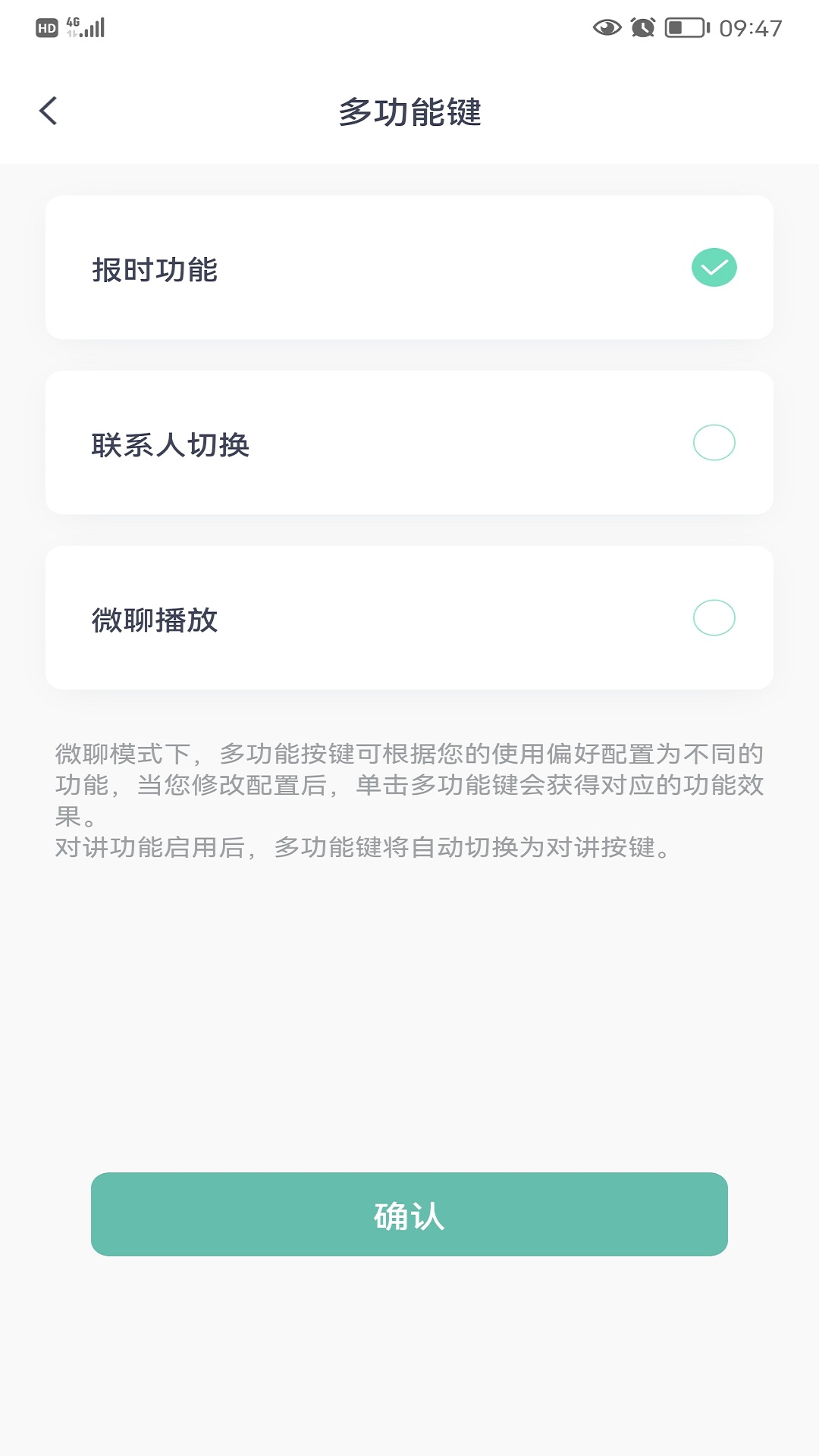The width and height of the screenshot is (819, 1456).
Task: Click the green checkmark next to 报时功能
Action: coord(713,266)
